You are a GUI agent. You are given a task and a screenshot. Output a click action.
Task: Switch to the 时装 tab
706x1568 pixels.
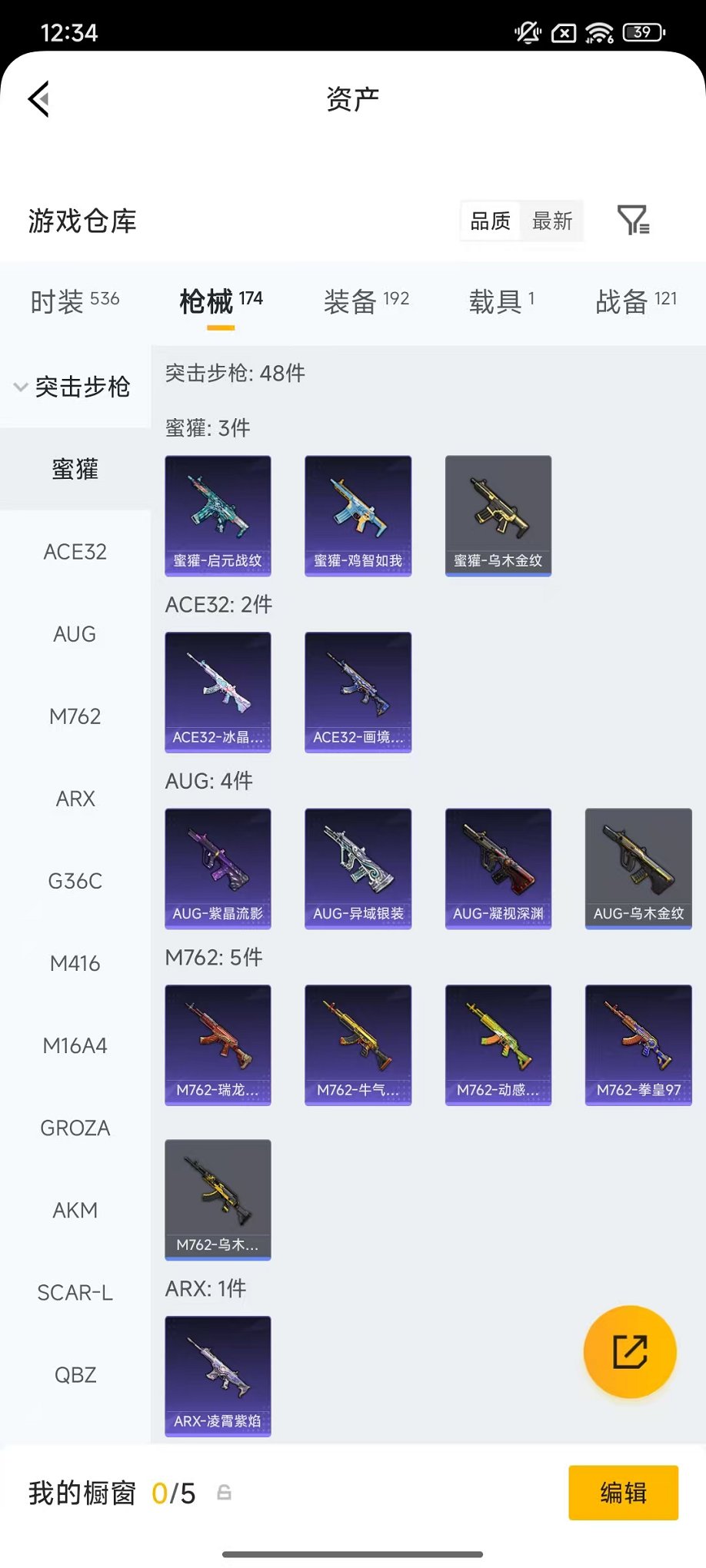tap(75, 301)
